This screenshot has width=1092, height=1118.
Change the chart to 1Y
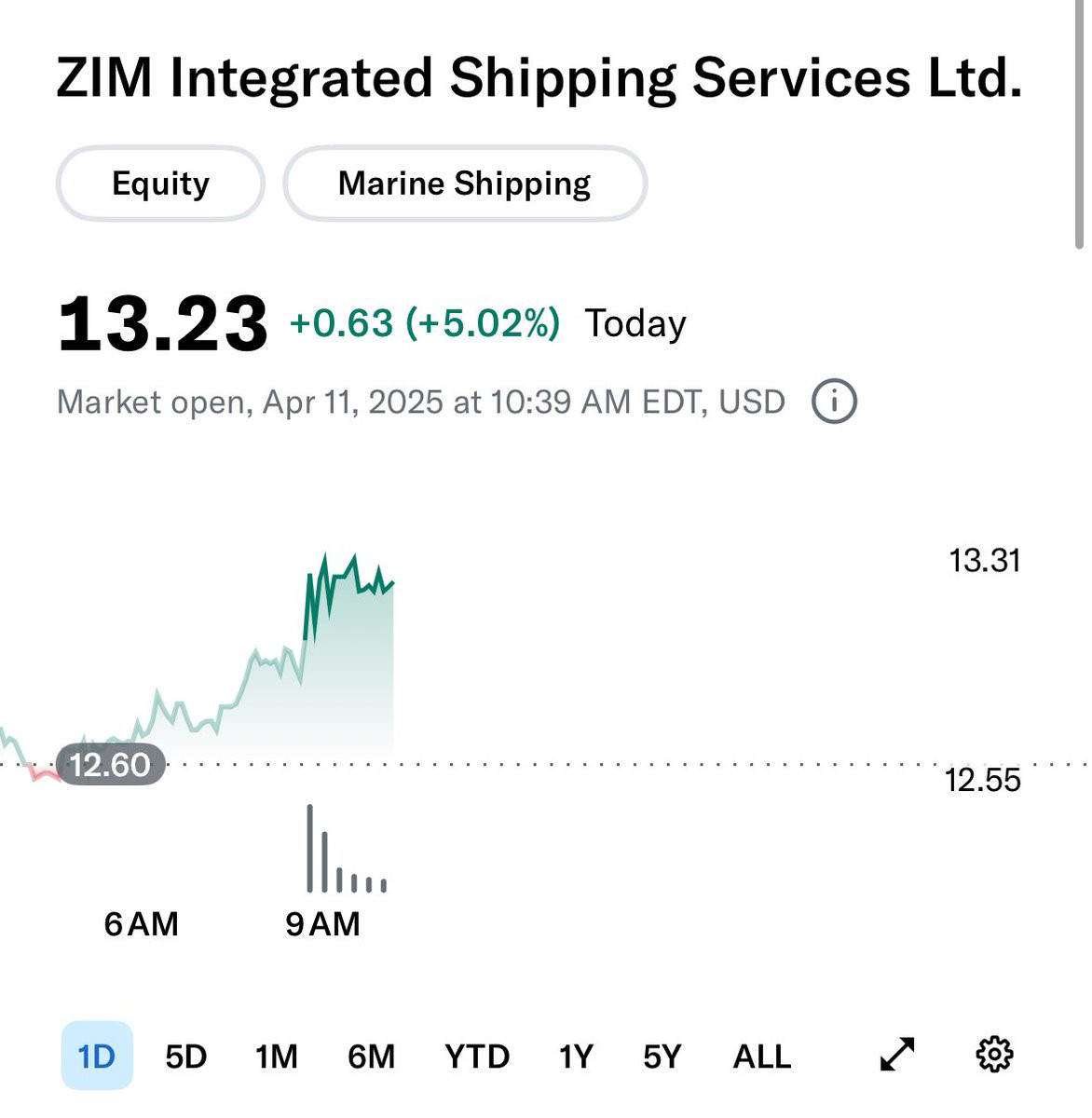[x=576, y=1057]
